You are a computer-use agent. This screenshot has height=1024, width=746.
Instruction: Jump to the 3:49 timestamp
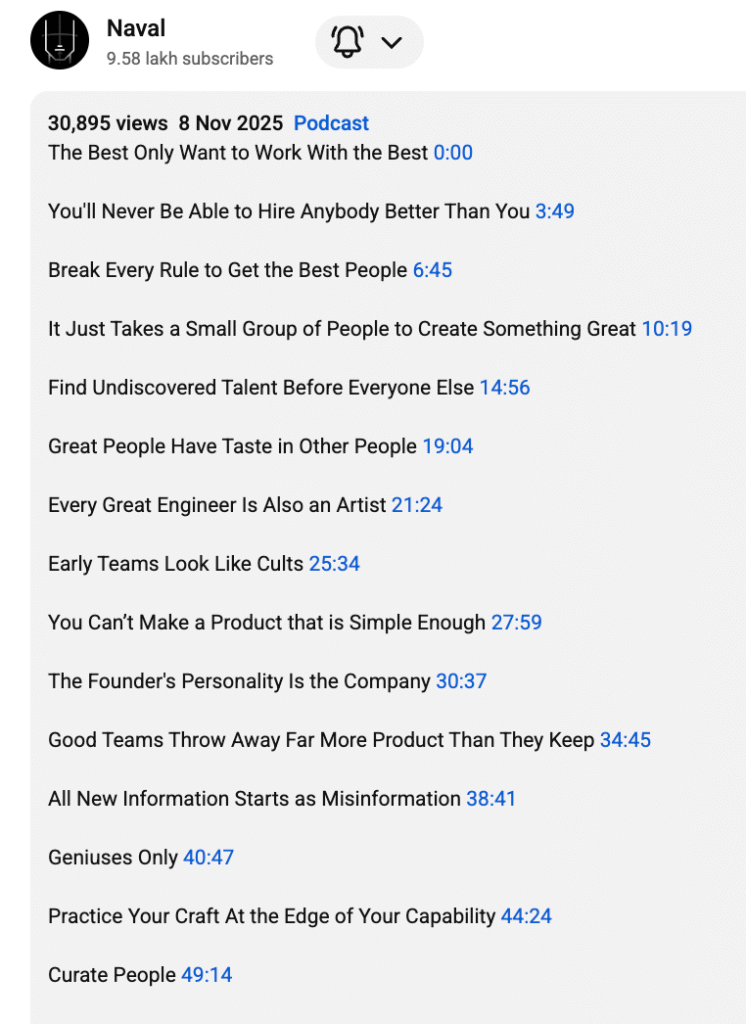click(555, 211)
